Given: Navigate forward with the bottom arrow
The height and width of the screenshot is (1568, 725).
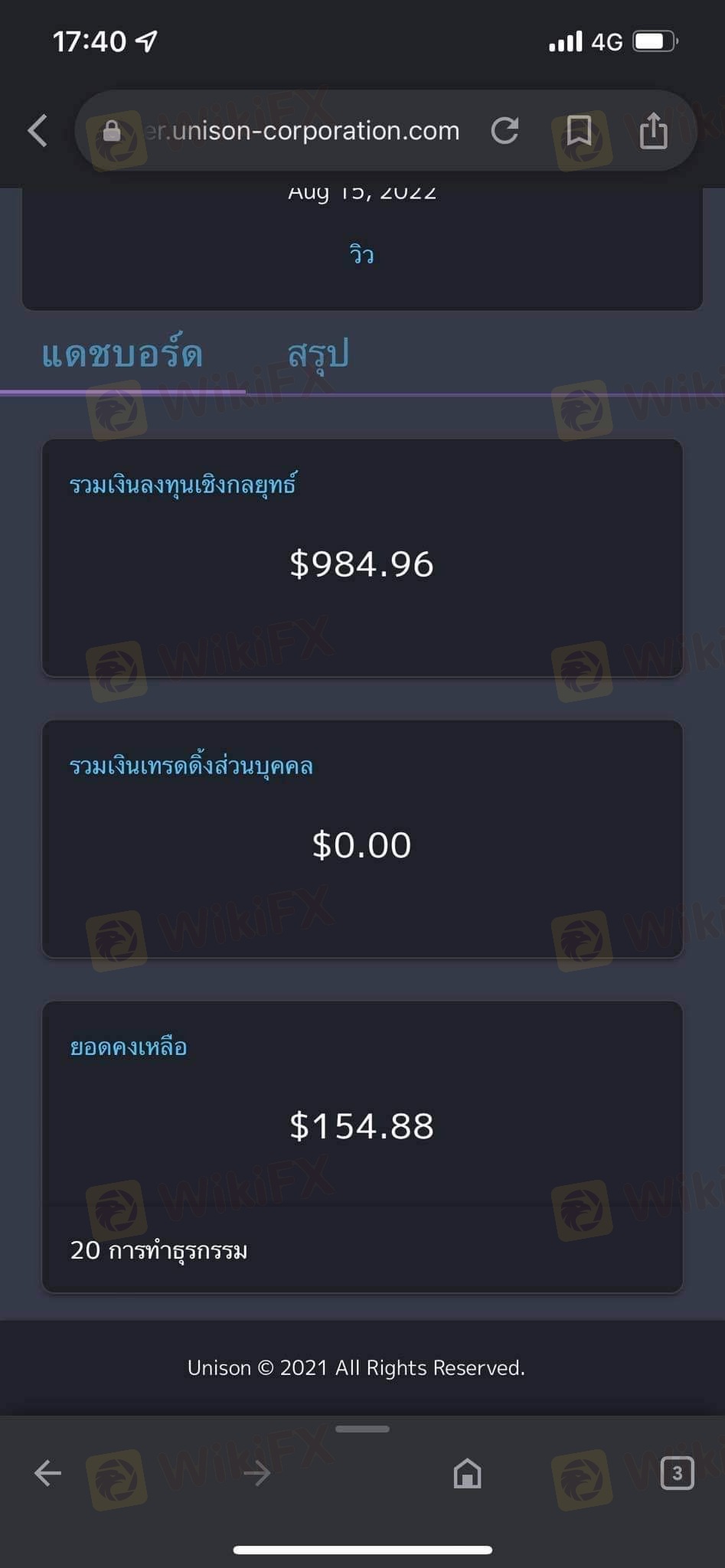Looking at the screenshot, I should coord(257,1472).
